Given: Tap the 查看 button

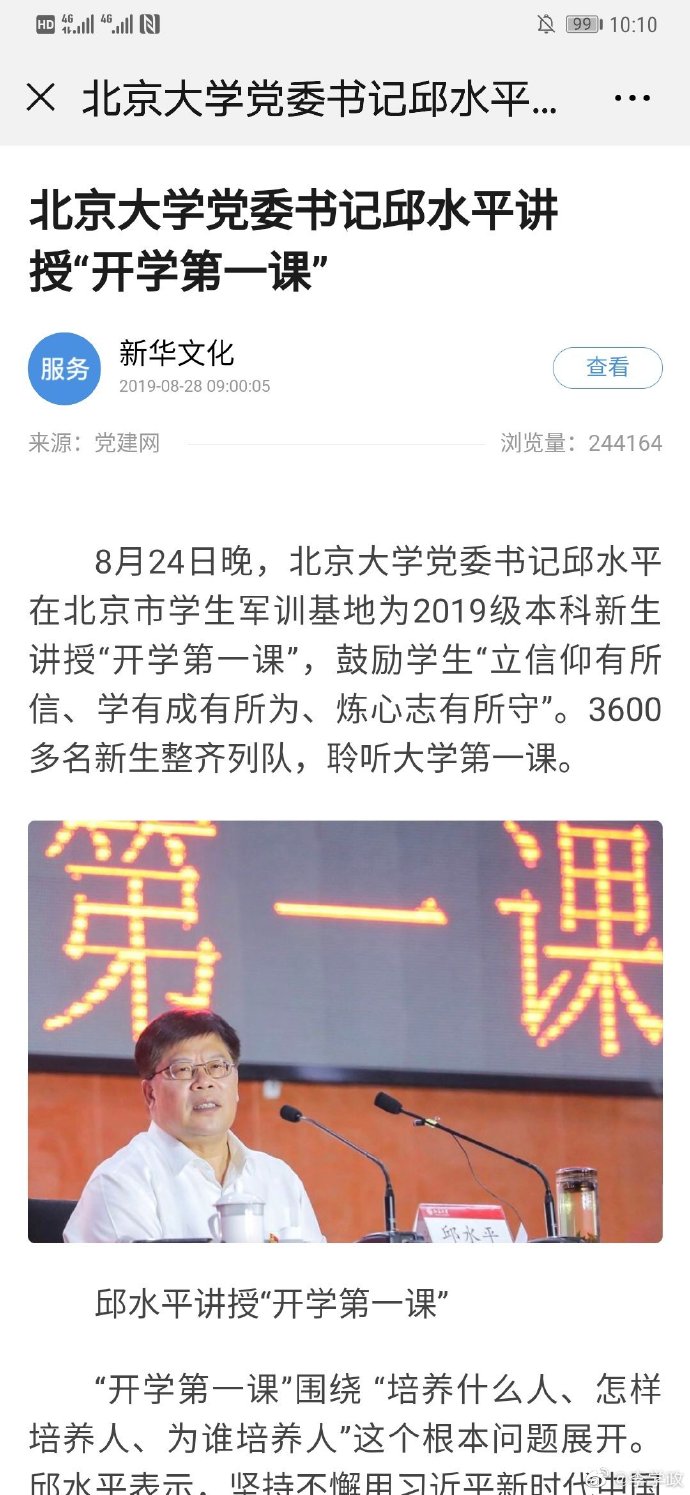Looking at the screenshot, I should pos(607,368).
